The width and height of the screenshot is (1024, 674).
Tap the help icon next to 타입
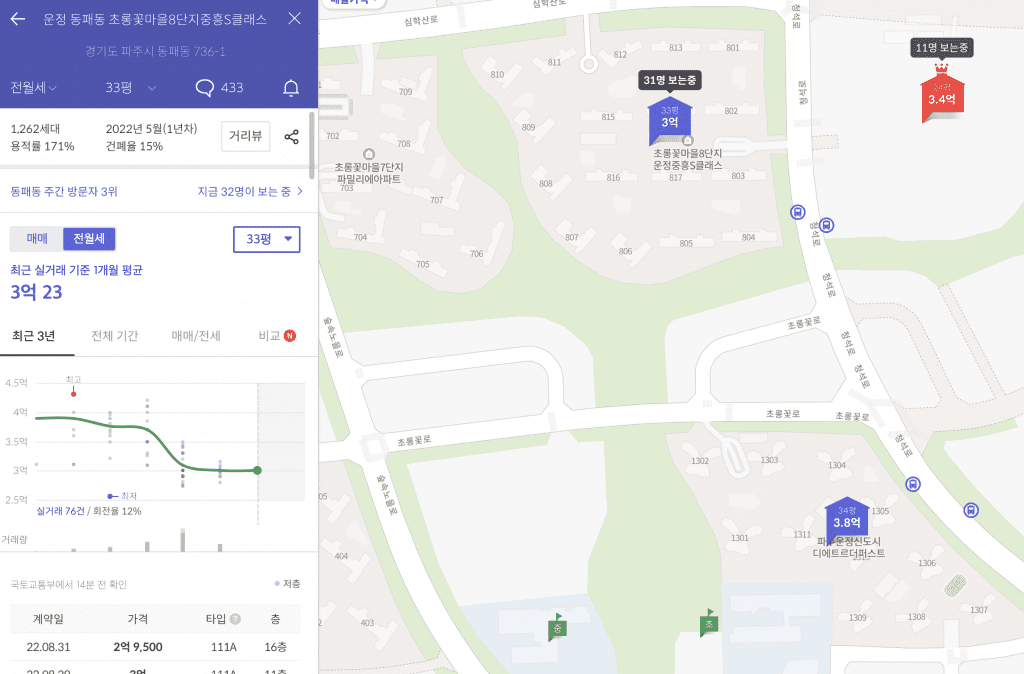click(235, 619)
